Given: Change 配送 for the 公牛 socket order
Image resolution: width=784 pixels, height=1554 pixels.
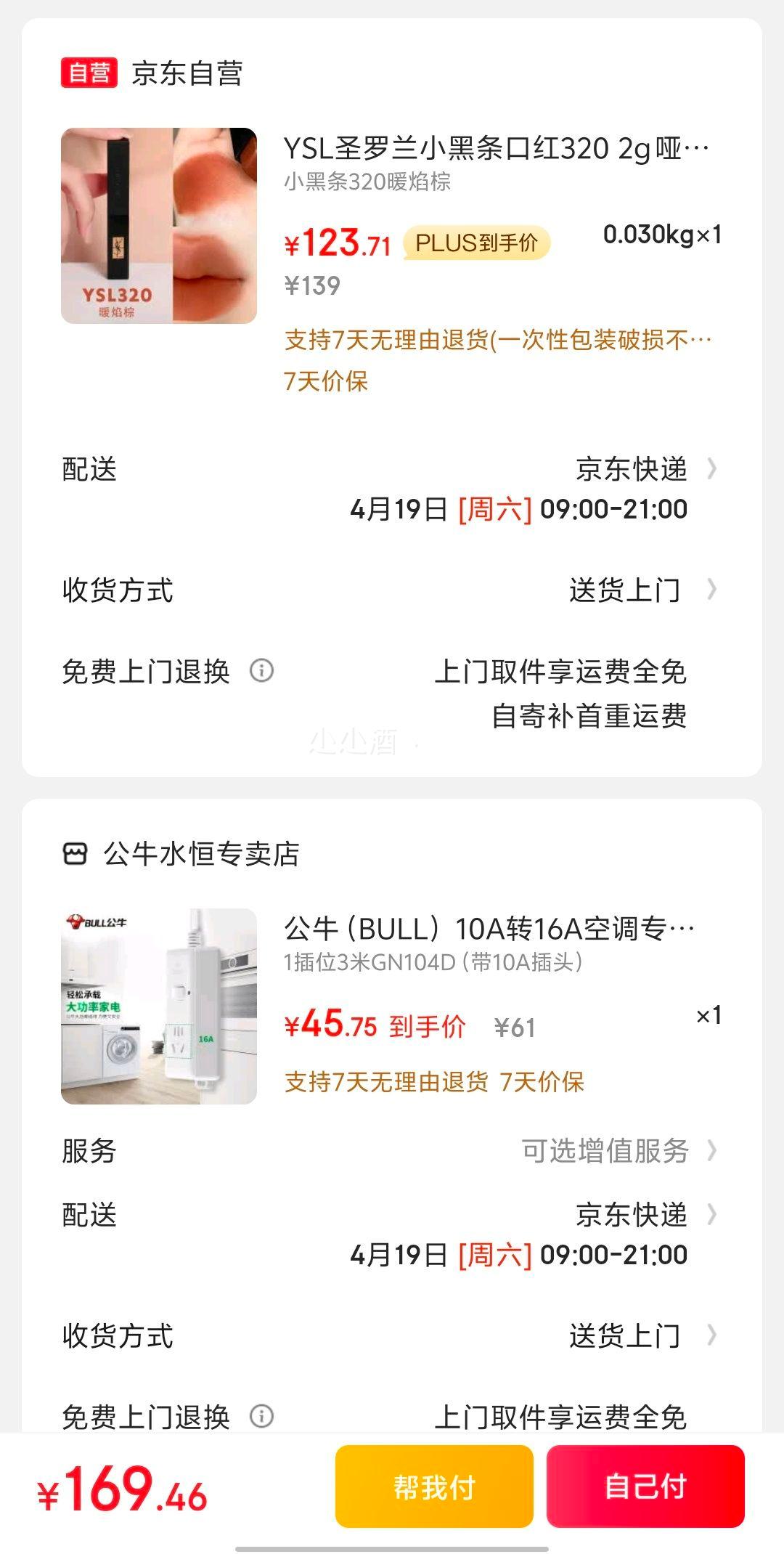Looking at the screenshot, I should (392, 1234).
